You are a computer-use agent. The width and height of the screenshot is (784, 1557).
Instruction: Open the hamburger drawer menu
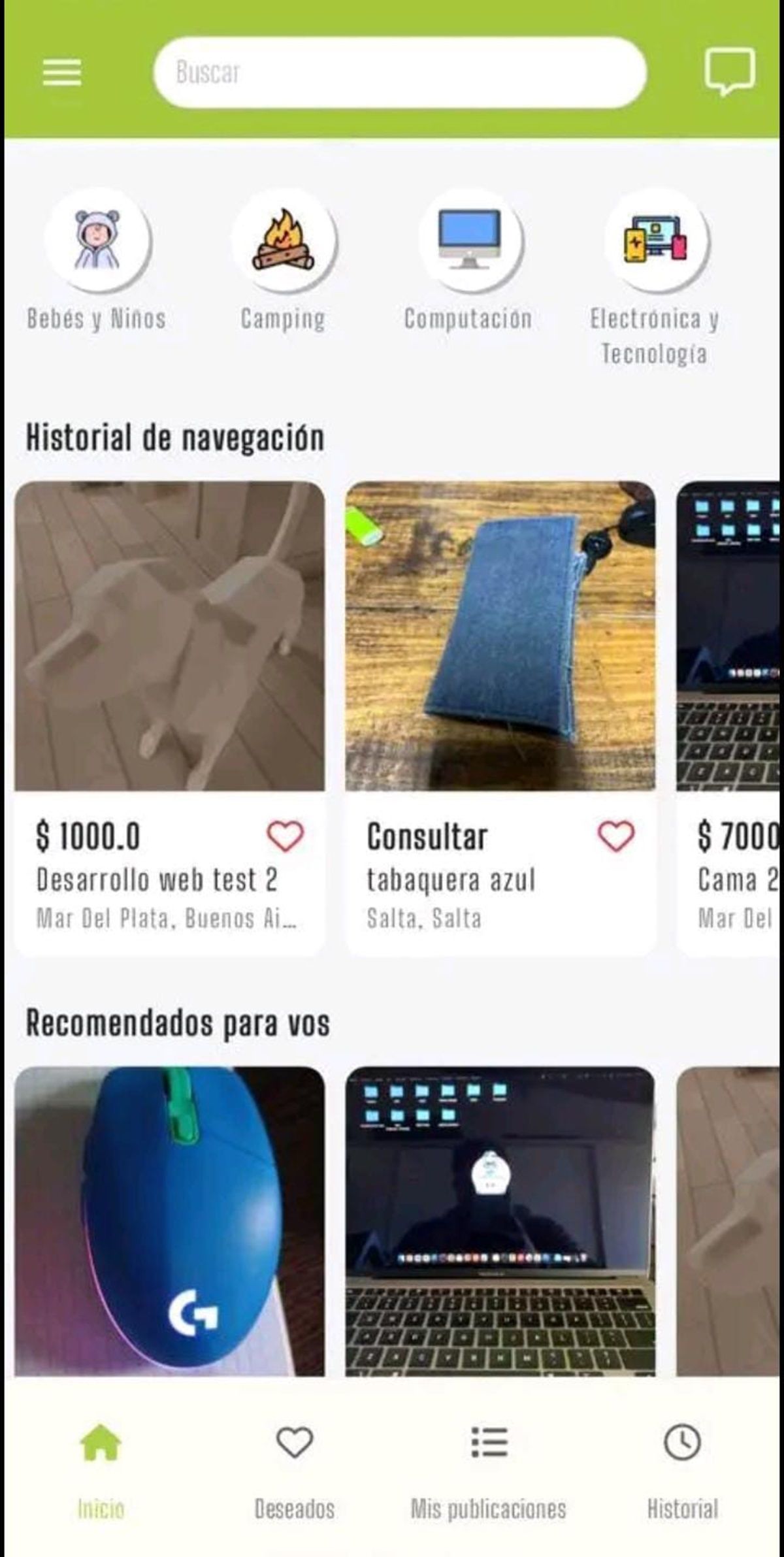click(x=62, y=73)
